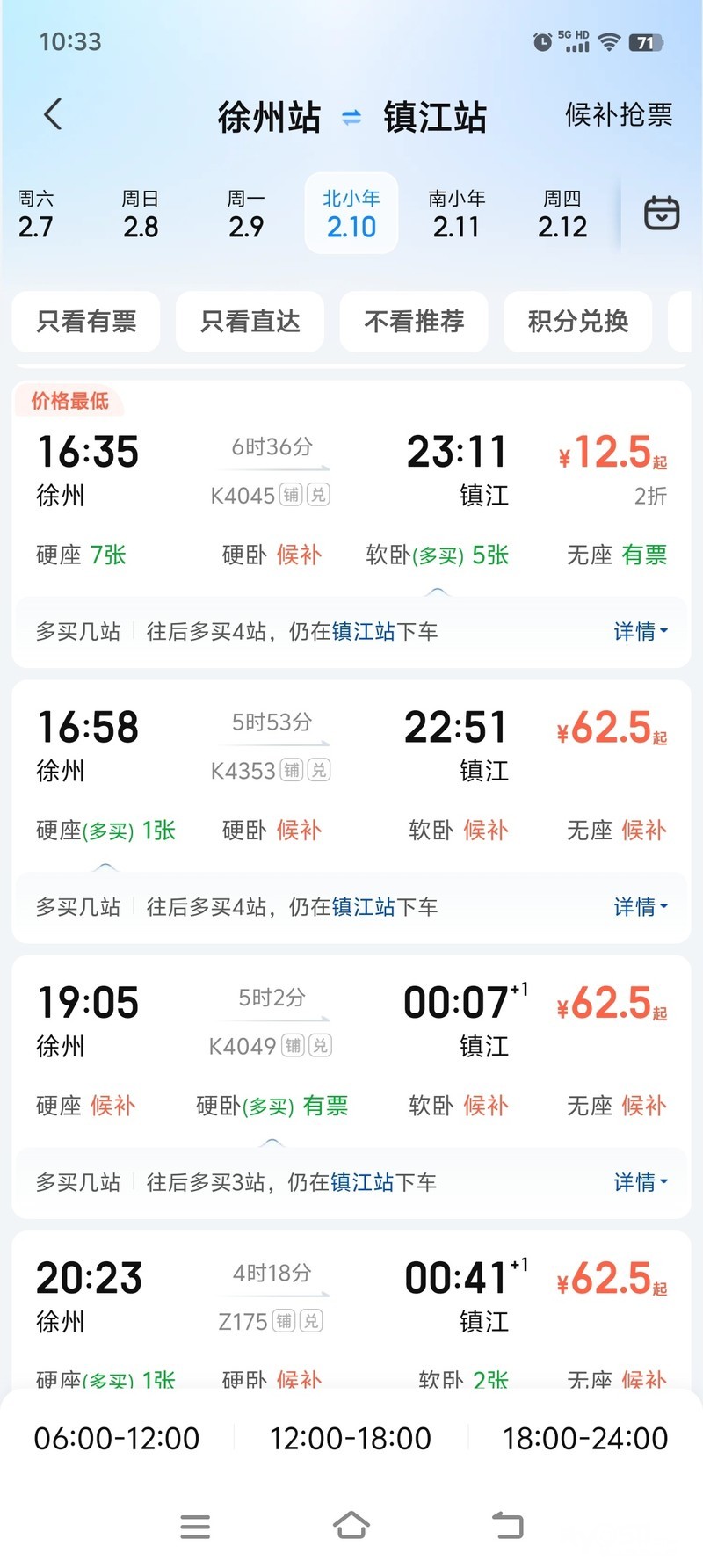Expand 详情 under train K4045
This screenshot has width=703, height=1568.
640,631
